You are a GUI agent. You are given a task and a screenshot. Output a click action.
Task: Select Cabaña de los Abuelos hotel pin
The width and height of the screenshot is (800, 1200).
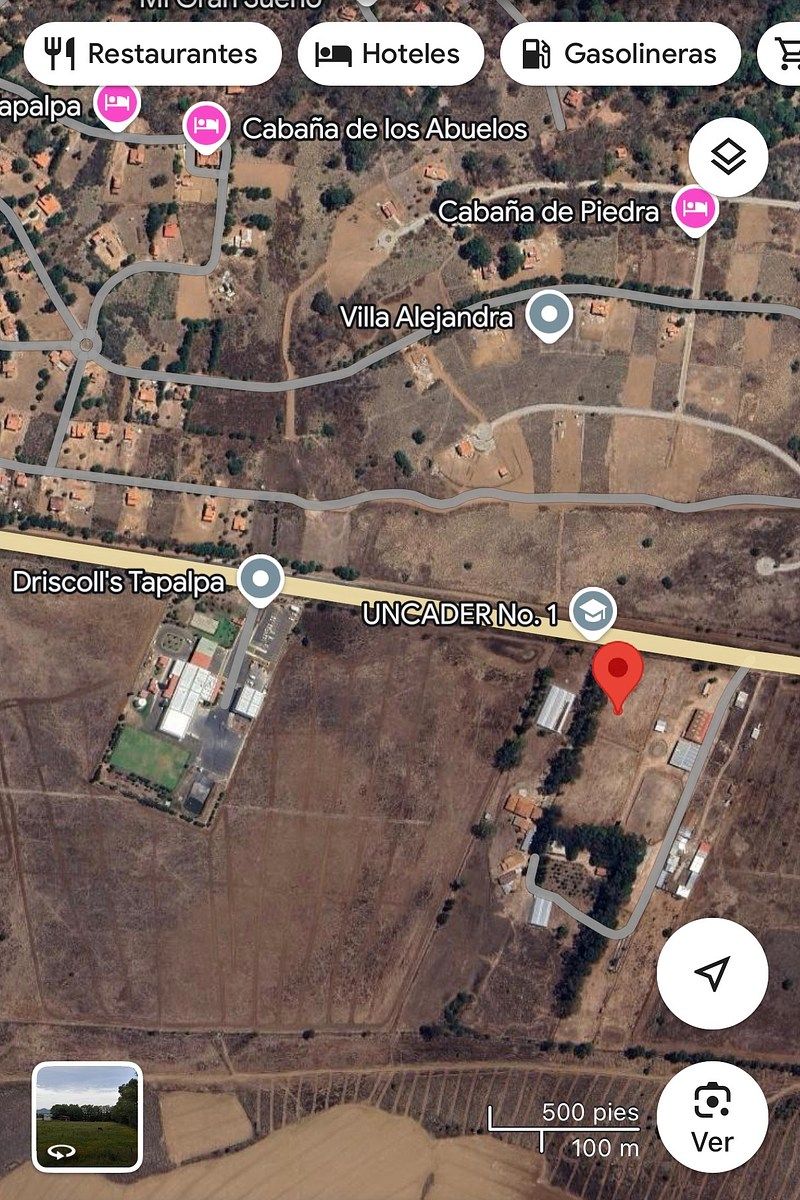point(207,126)
